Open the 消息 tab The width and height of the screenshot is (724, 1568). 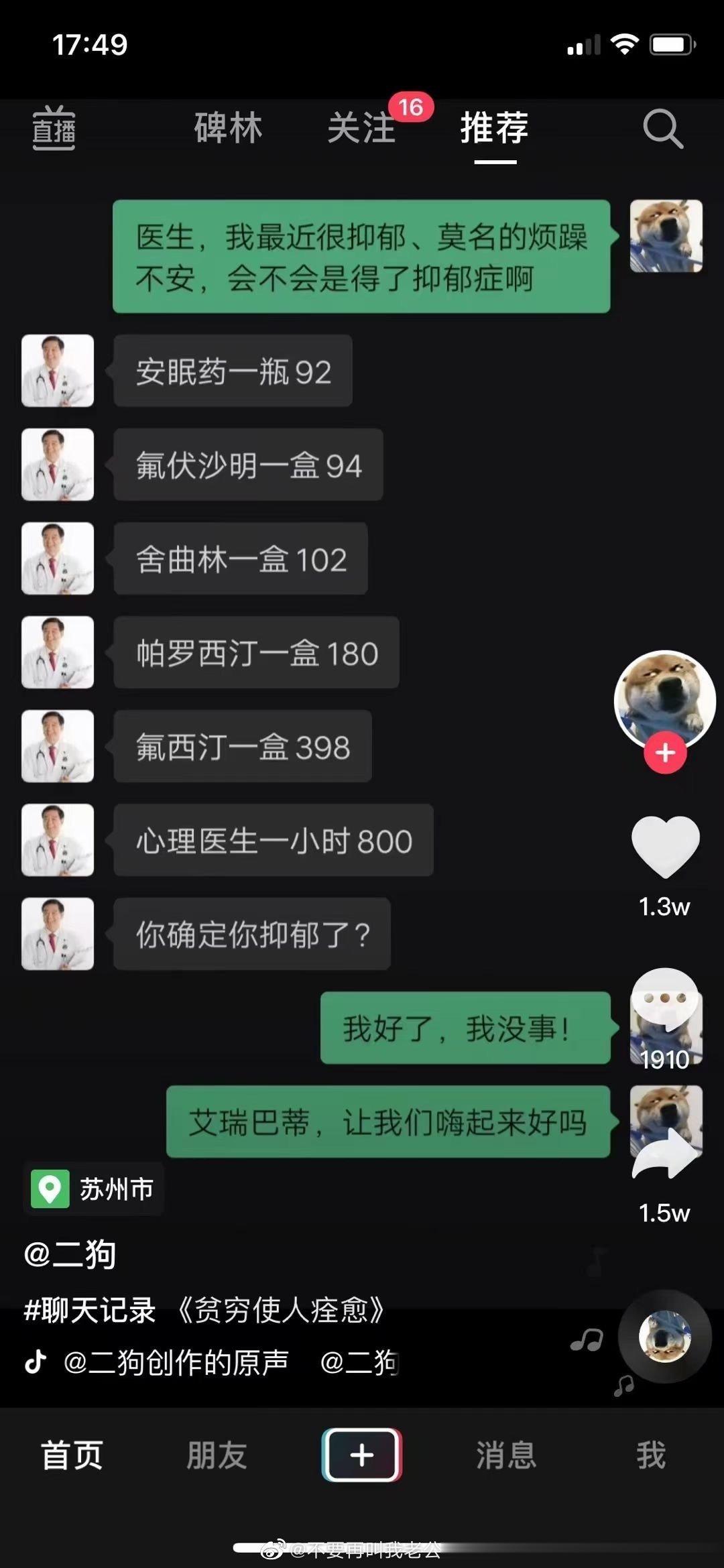pos(506,1455)
